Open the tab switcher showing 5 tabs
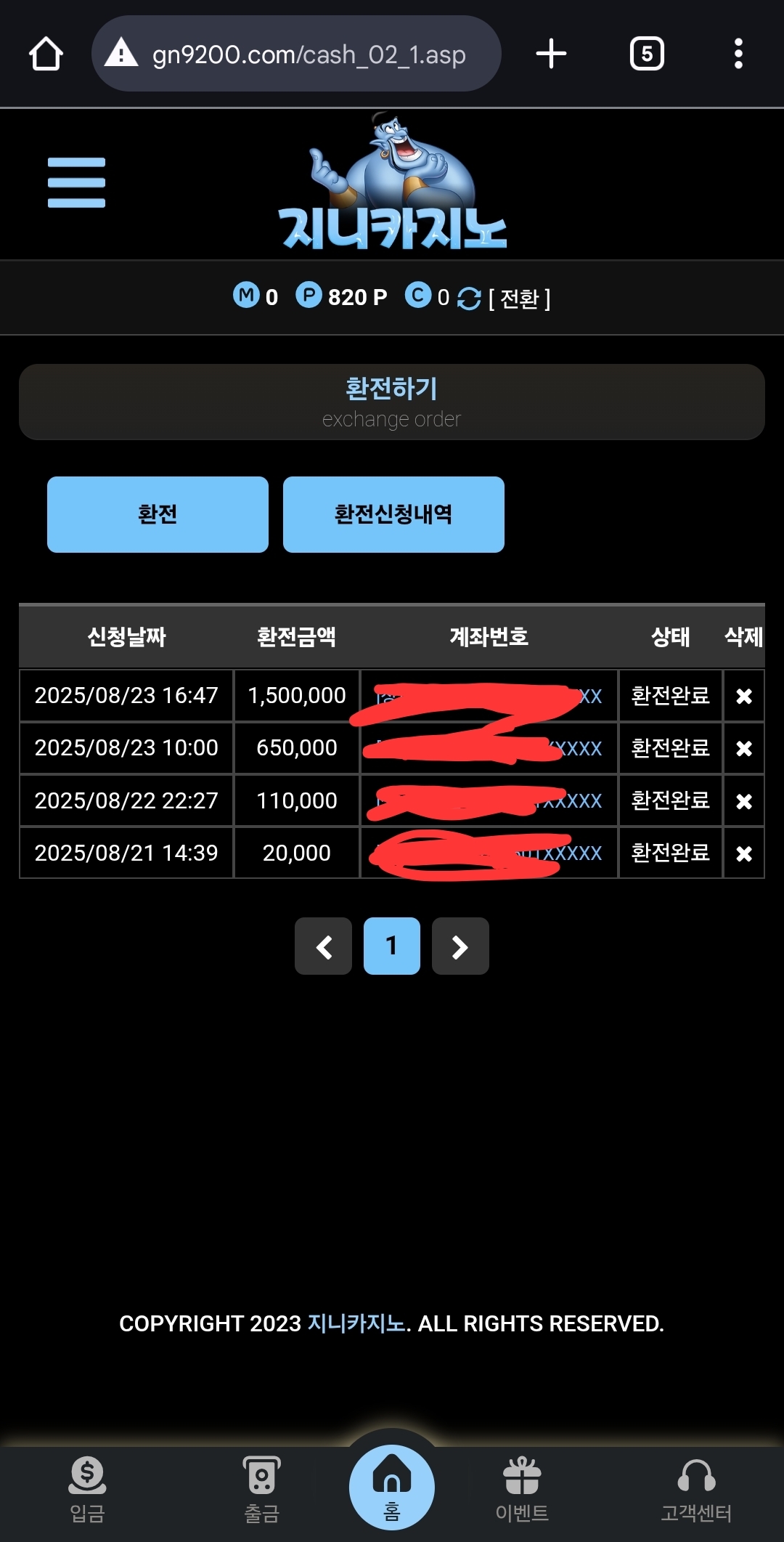The image size is (784, 1542). click(x=646, y=54)
